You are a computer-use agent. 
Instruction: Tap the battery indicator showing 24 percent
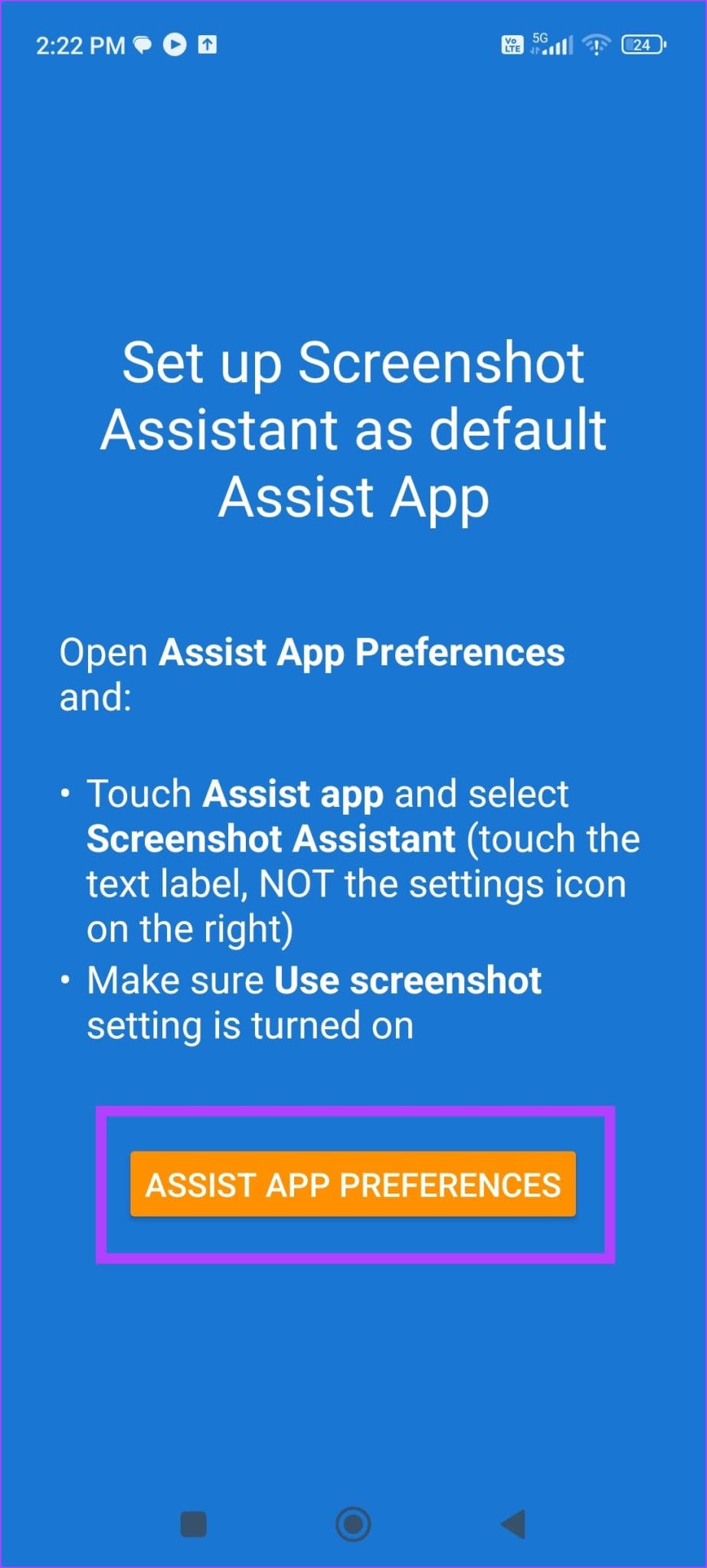click(643, 46)
